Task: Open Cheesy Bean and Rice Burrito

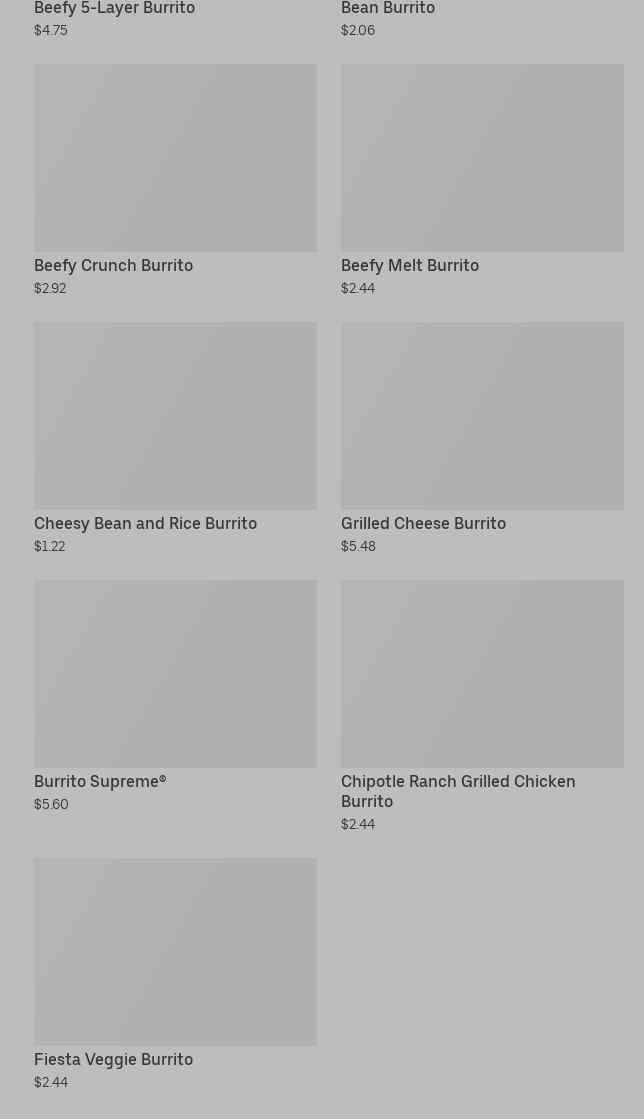Action: coord(175,438)
